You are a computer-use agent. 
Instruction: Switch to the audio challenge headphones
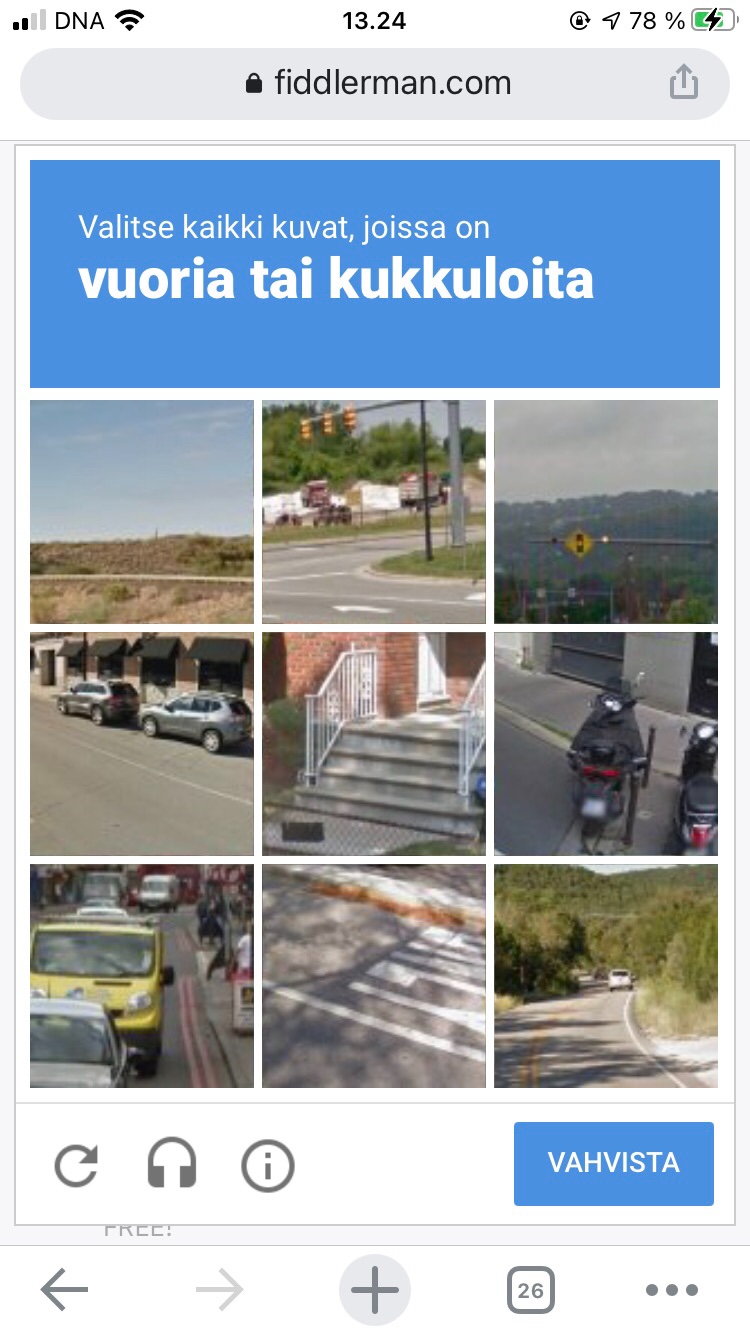point(172,1165)
